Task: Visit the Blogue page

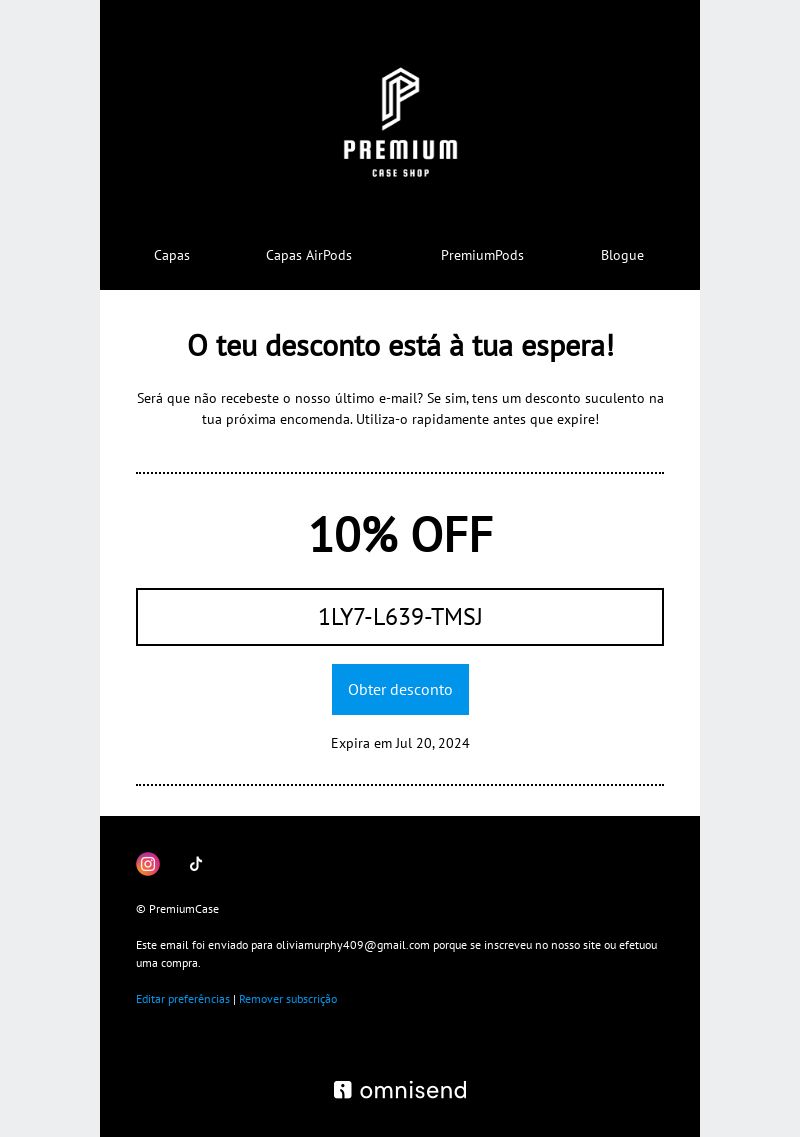Action: (622, 255)
